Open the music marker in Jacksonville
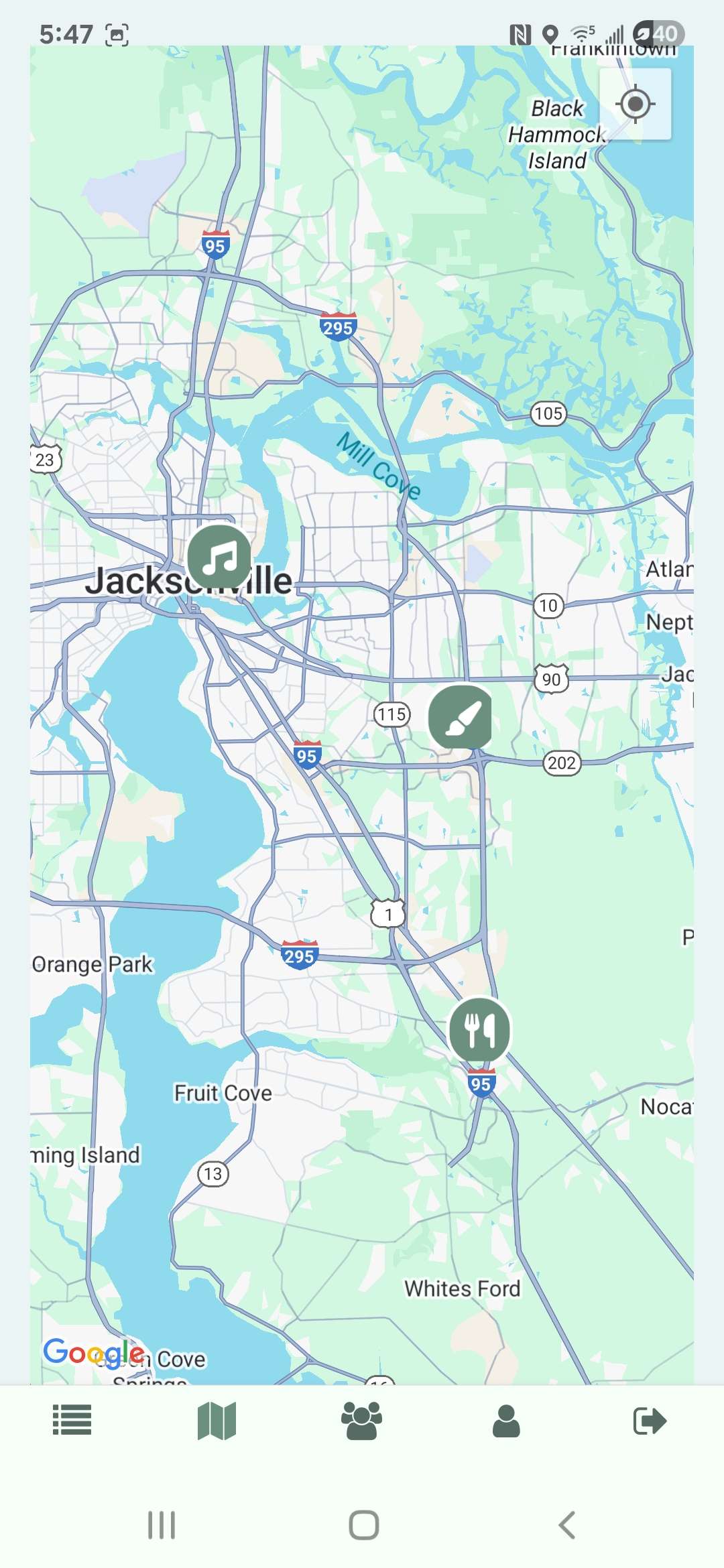Screen dimensions: 724x1568 219,557
